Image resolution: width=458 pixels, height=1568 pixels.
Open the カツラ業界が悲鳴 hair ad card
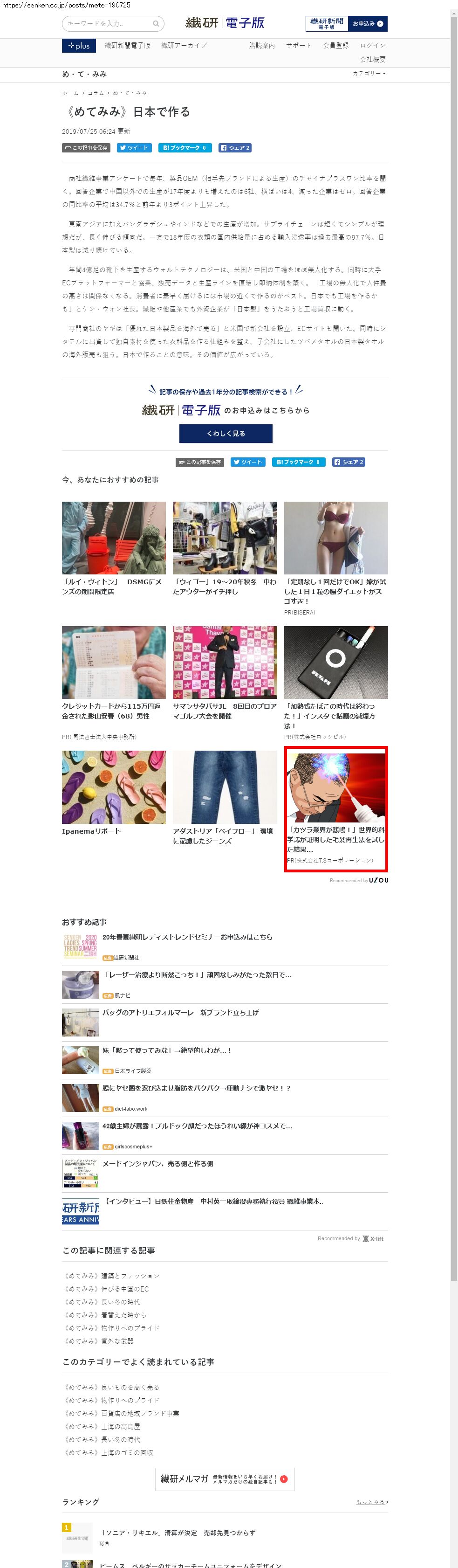pyautogui.click(x=336, y=808)
